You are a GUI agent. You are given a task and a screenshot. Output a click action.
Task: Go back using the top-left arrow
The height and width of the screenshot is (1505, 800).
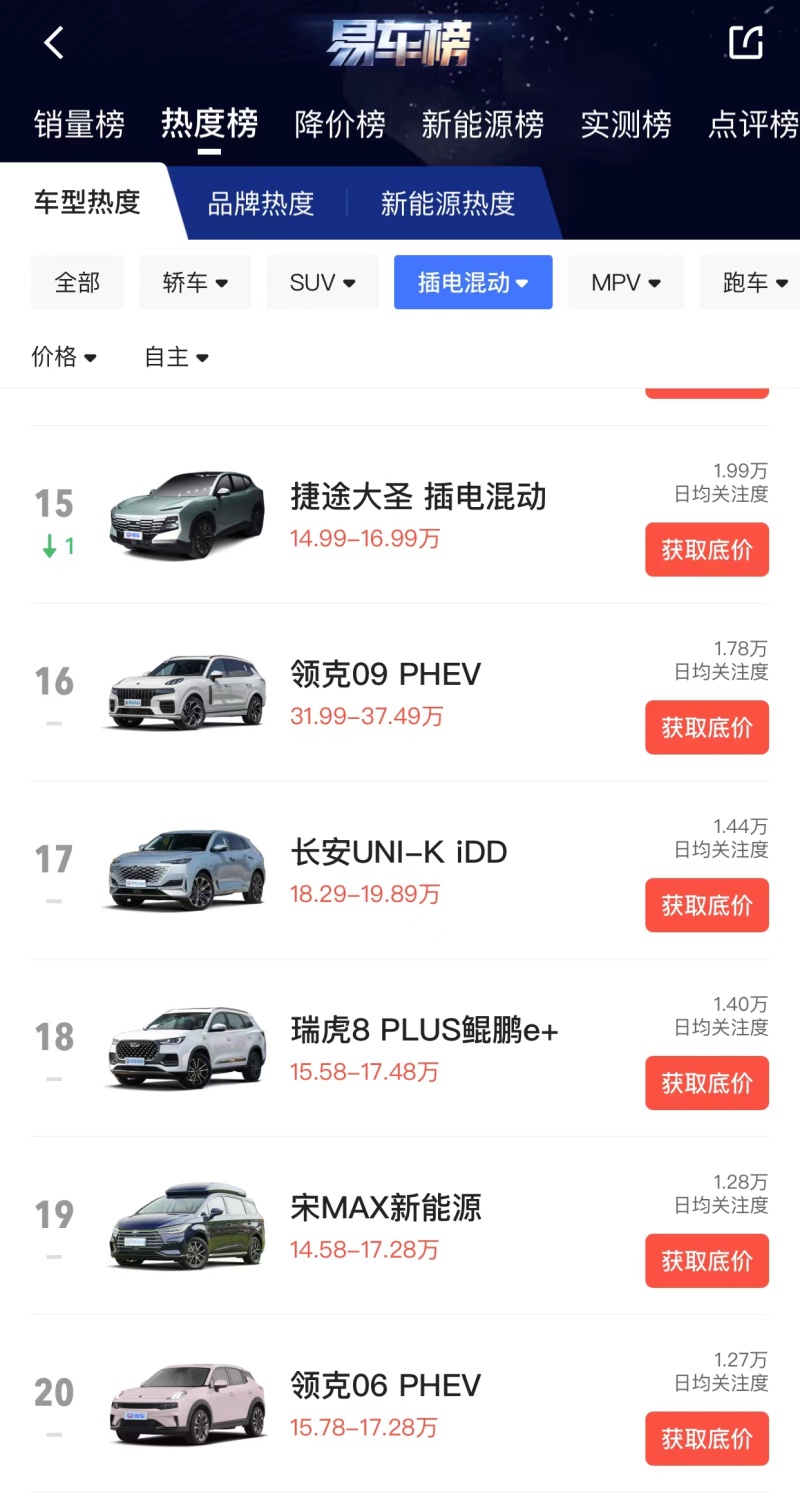pyautogui.click(x=54, y=43)
